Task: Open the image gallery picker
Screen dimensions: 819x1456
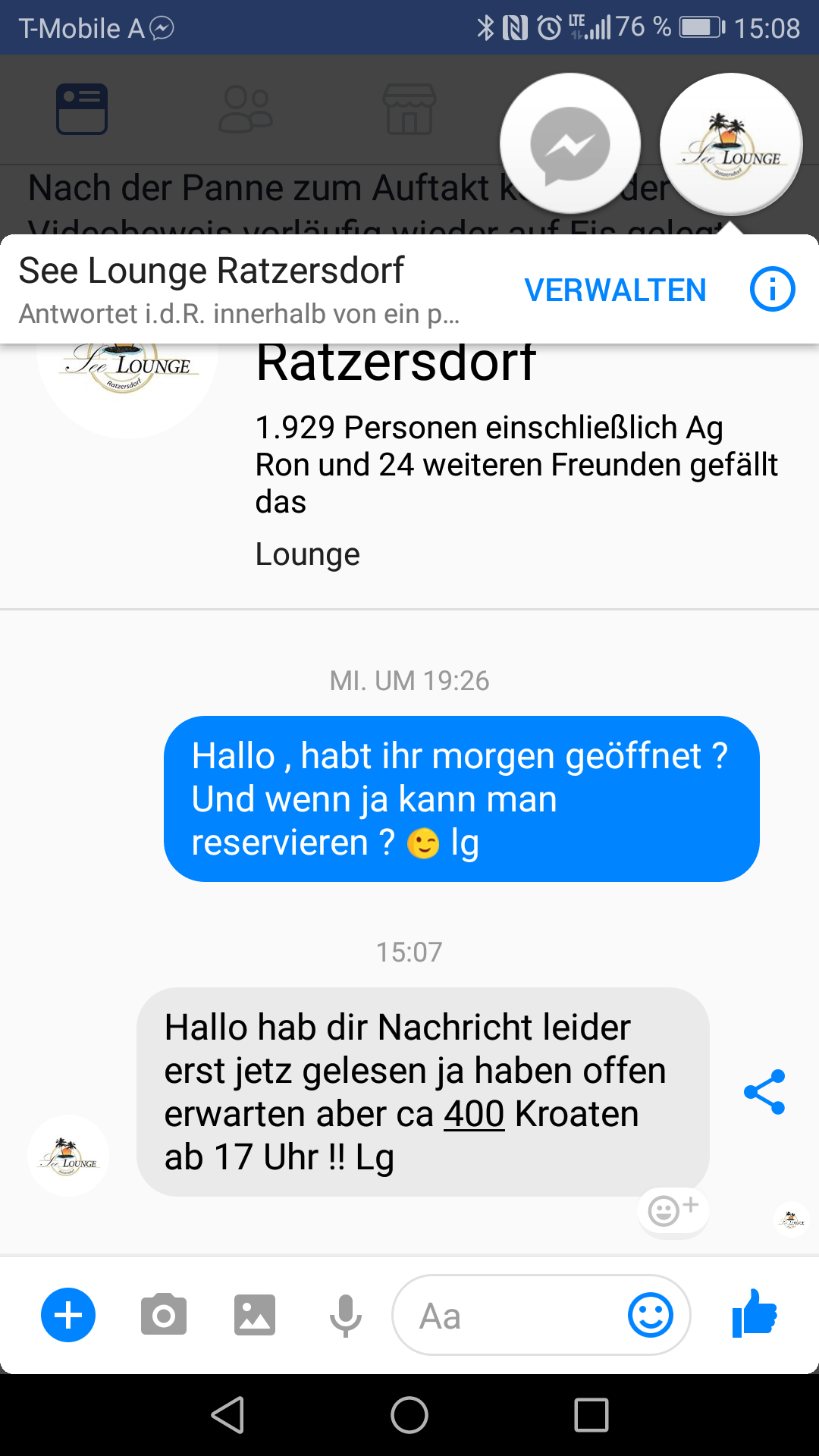Action: pyautogui.click(x=255, y=1315)
